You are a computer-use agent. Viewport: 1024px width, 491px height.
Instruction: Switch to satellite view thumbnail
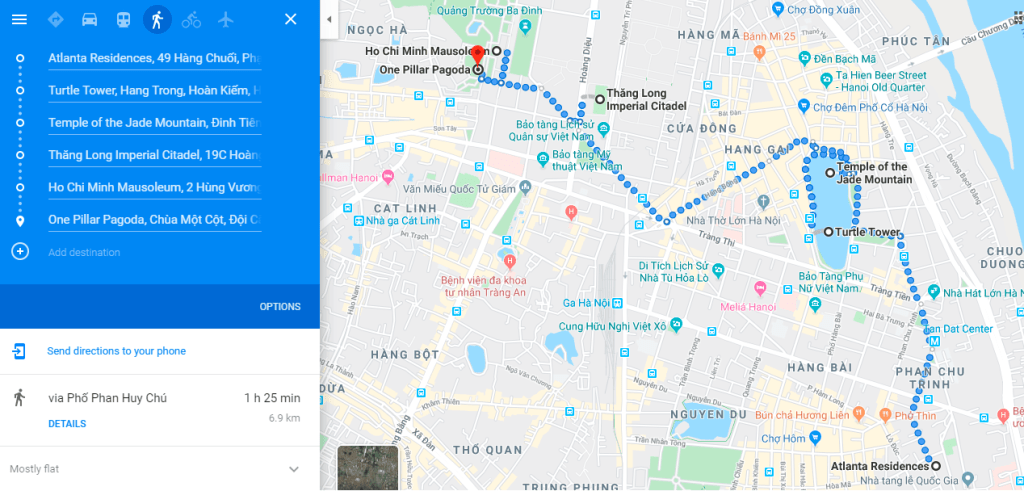[367, 468]
